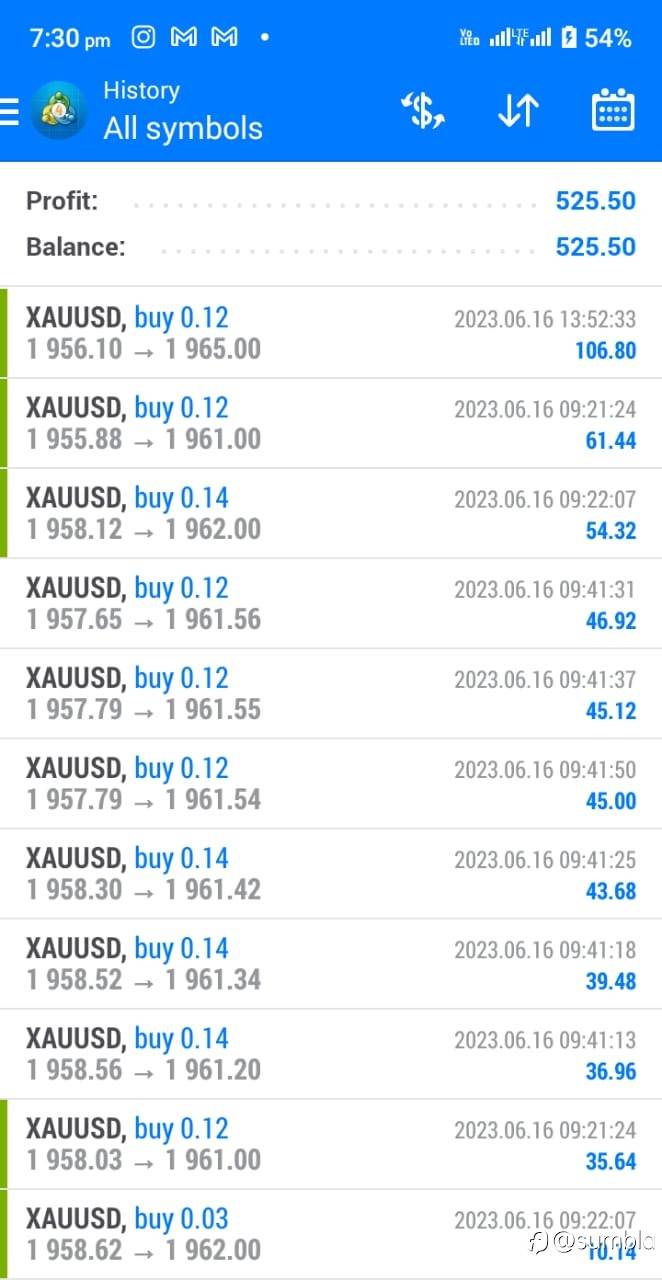The height and width of the screenshot is (1280, 662).
Task: Expand the trade with profit 106.80
Action: pyautogui.click(x=331, y=333)
